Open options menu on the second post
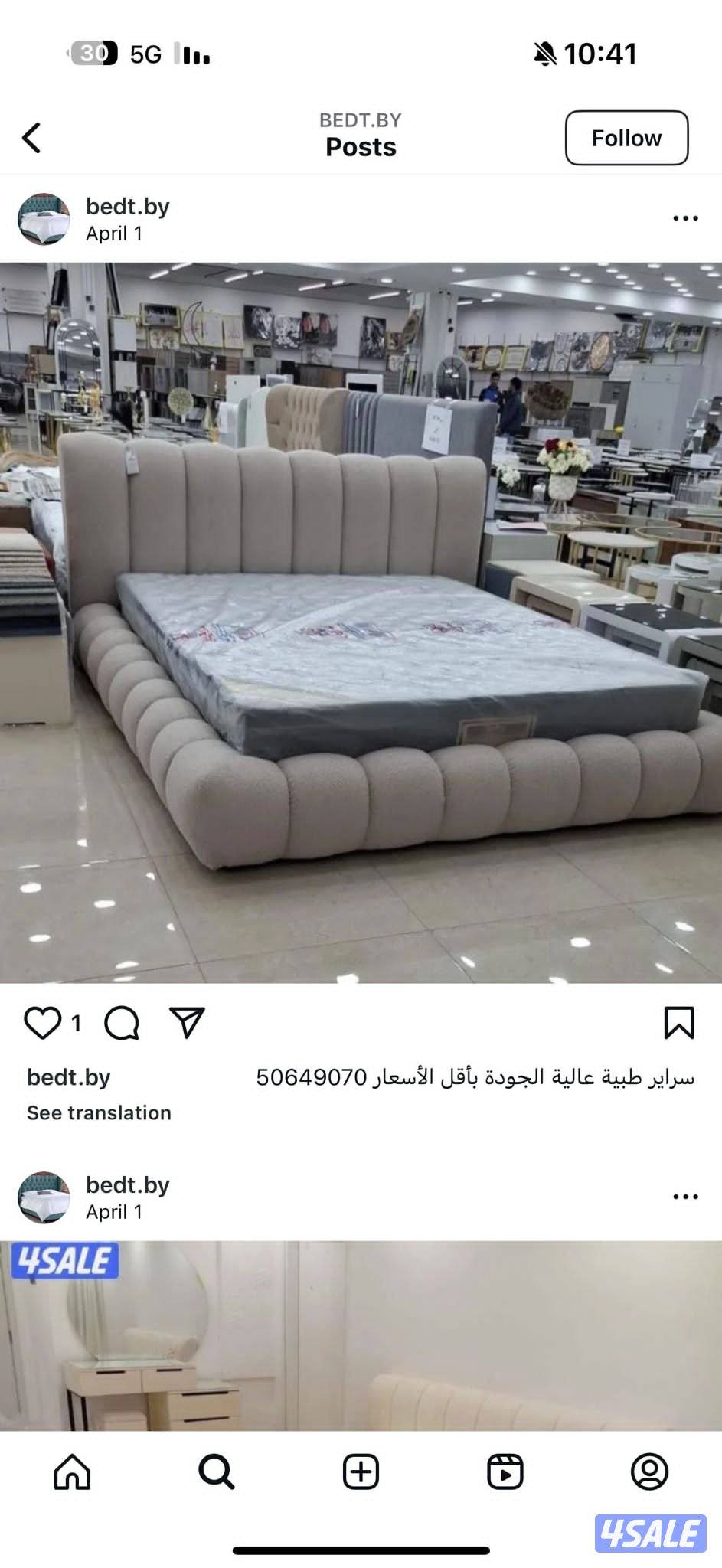This screenshot has width=722, height=1568. pos(685,1197)
